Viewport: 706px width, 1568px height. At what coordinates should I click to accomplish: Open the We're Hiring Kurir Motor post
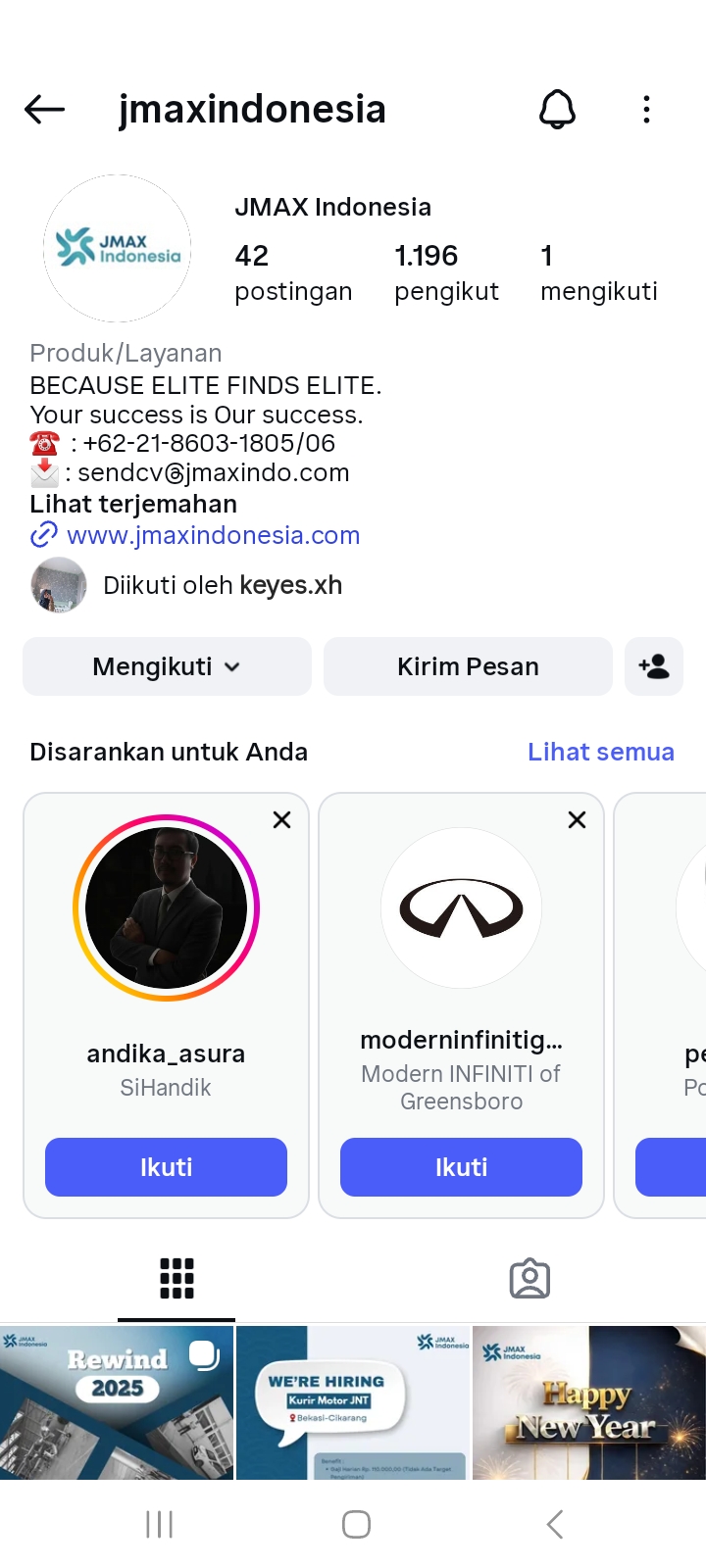click(353, 1402)
